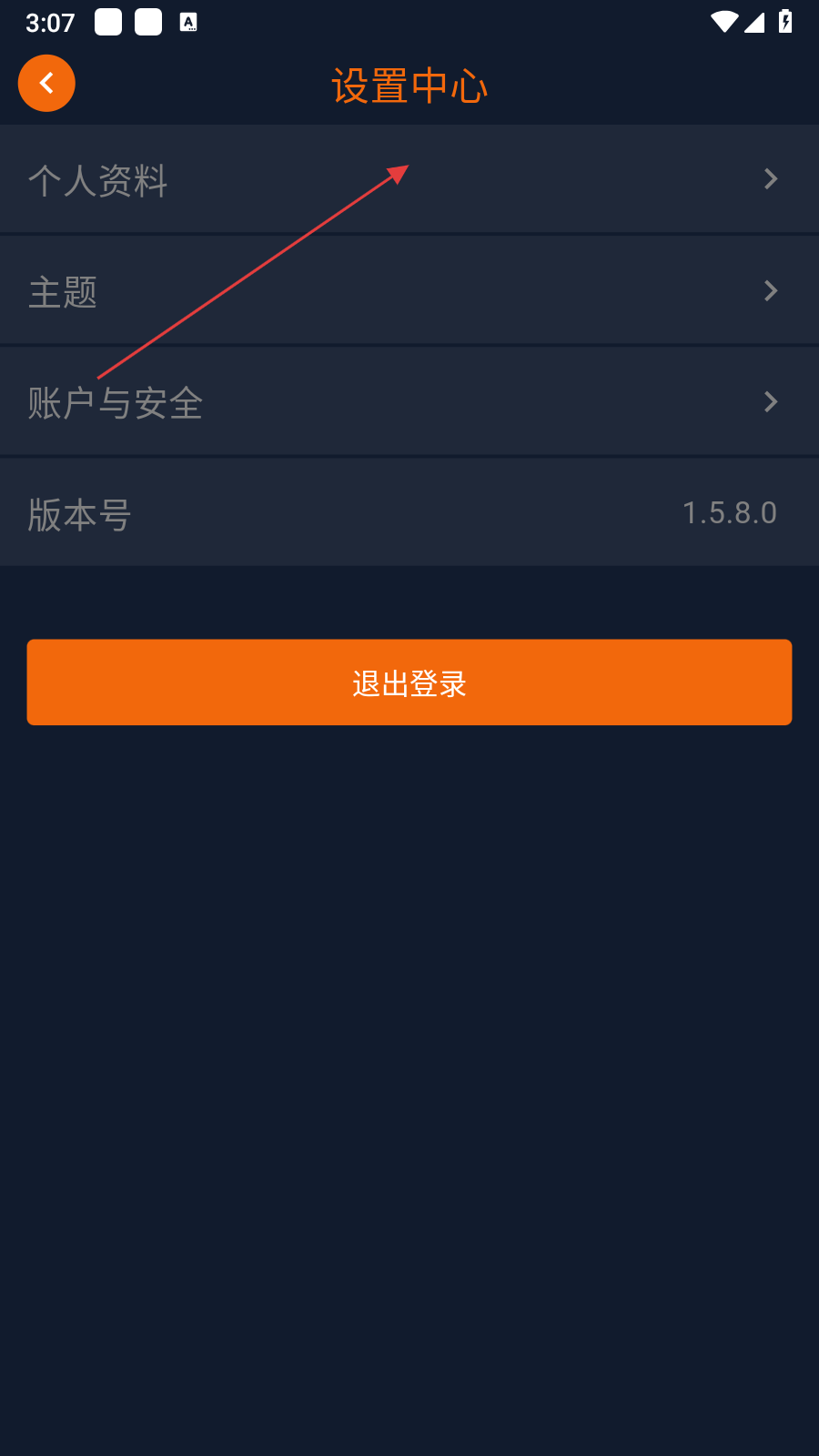Tap the 退出登录 logout button
Viewport: 819px width, 1456px height.
point(409,682)
